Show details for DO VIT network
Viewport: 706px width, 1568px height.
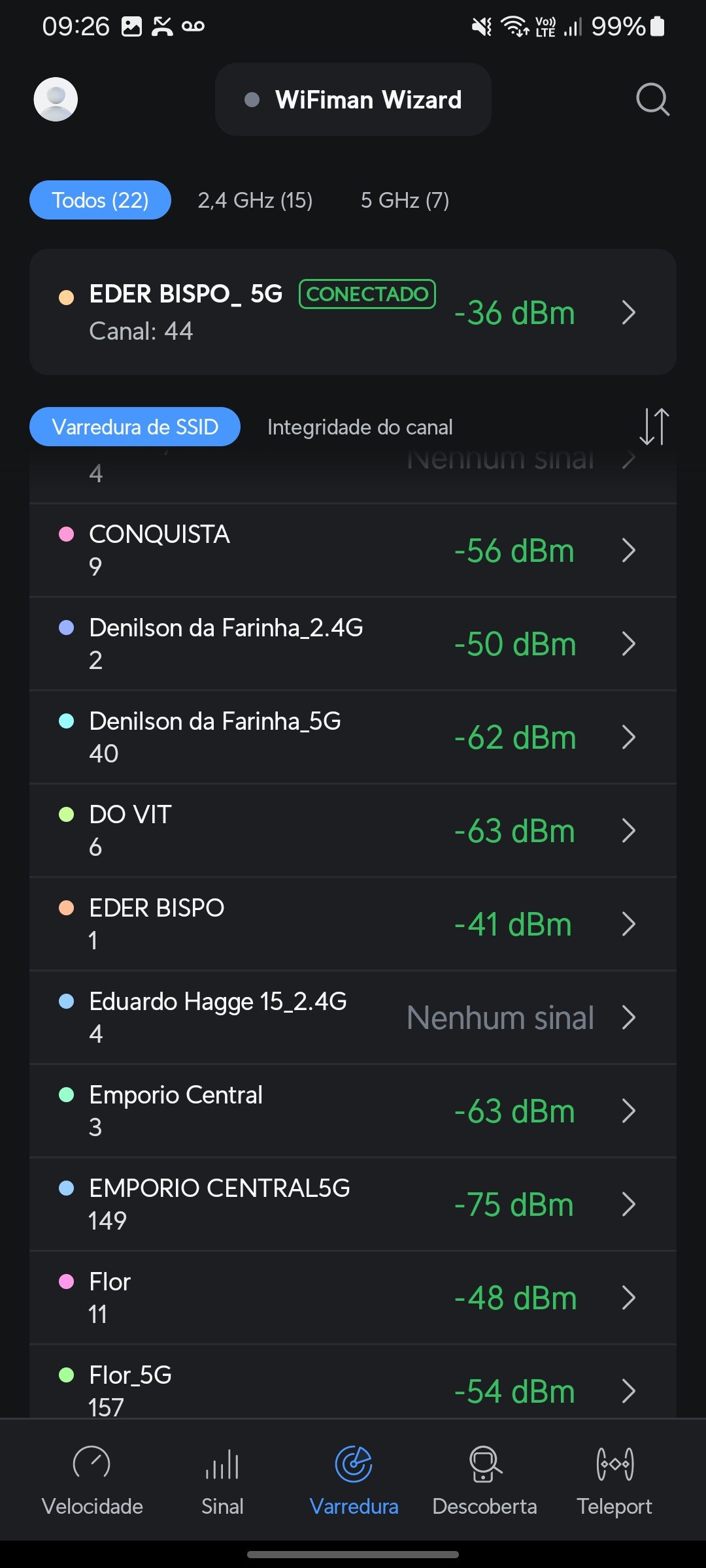tap(353, 830)
